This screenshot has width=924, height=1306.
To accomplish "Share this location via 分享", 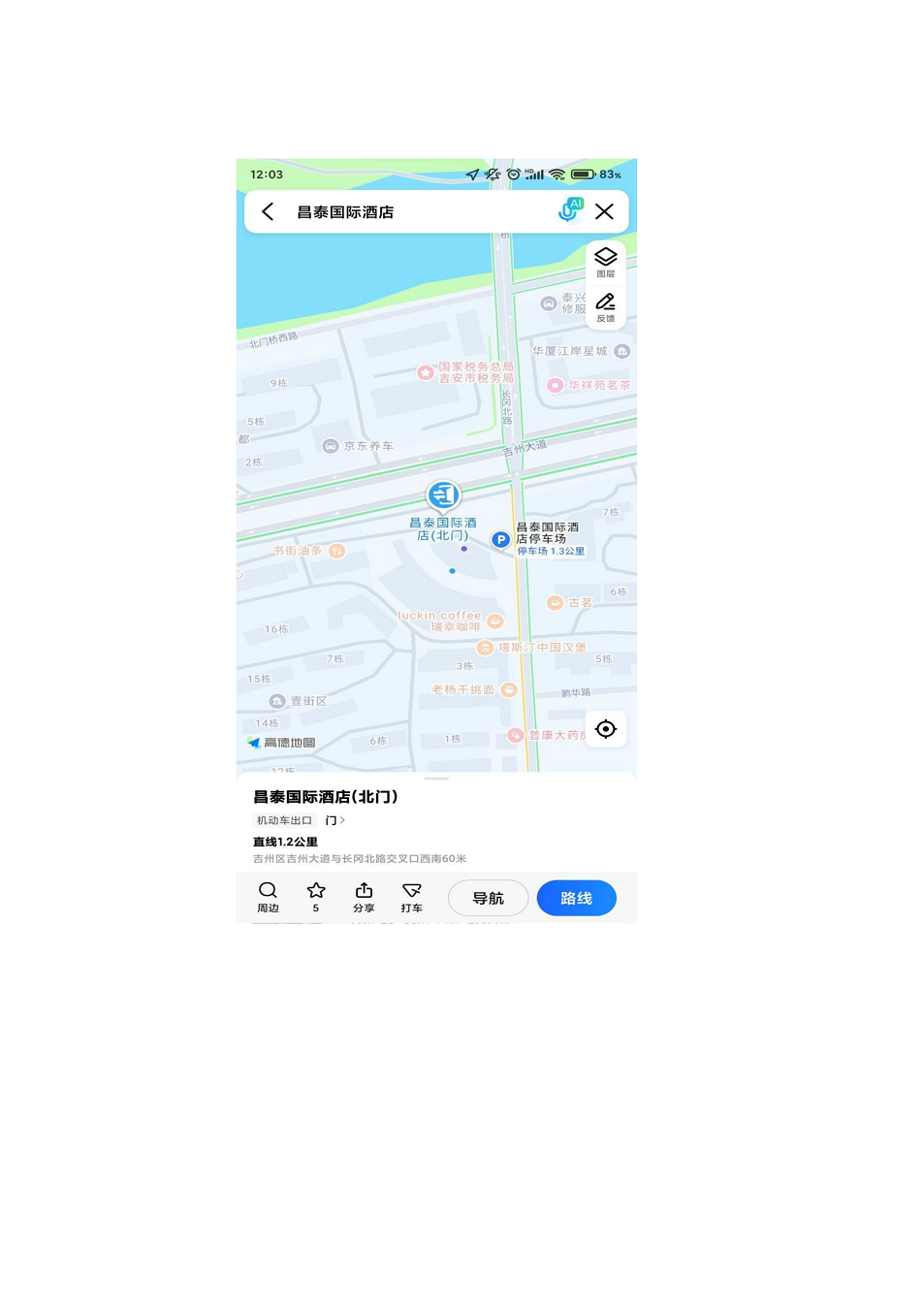I will pyautogui.click(x=364, y=897).
